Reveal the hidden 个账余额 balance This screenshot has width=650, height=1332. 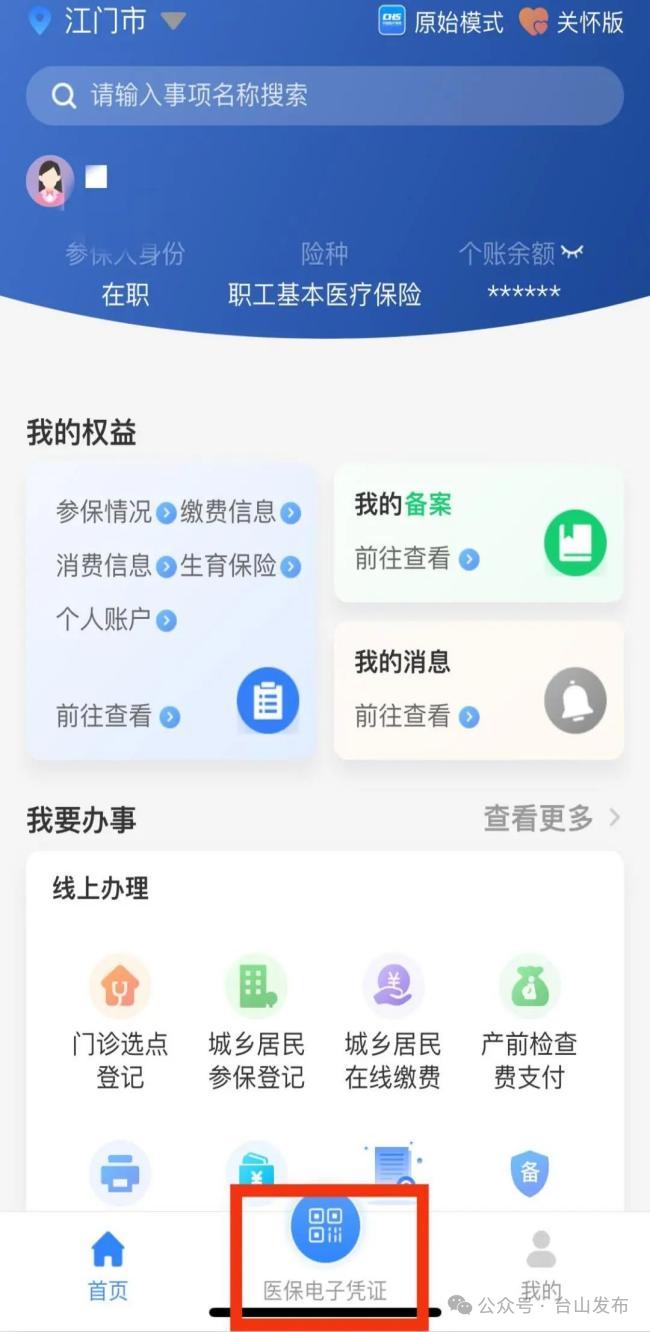572,252
